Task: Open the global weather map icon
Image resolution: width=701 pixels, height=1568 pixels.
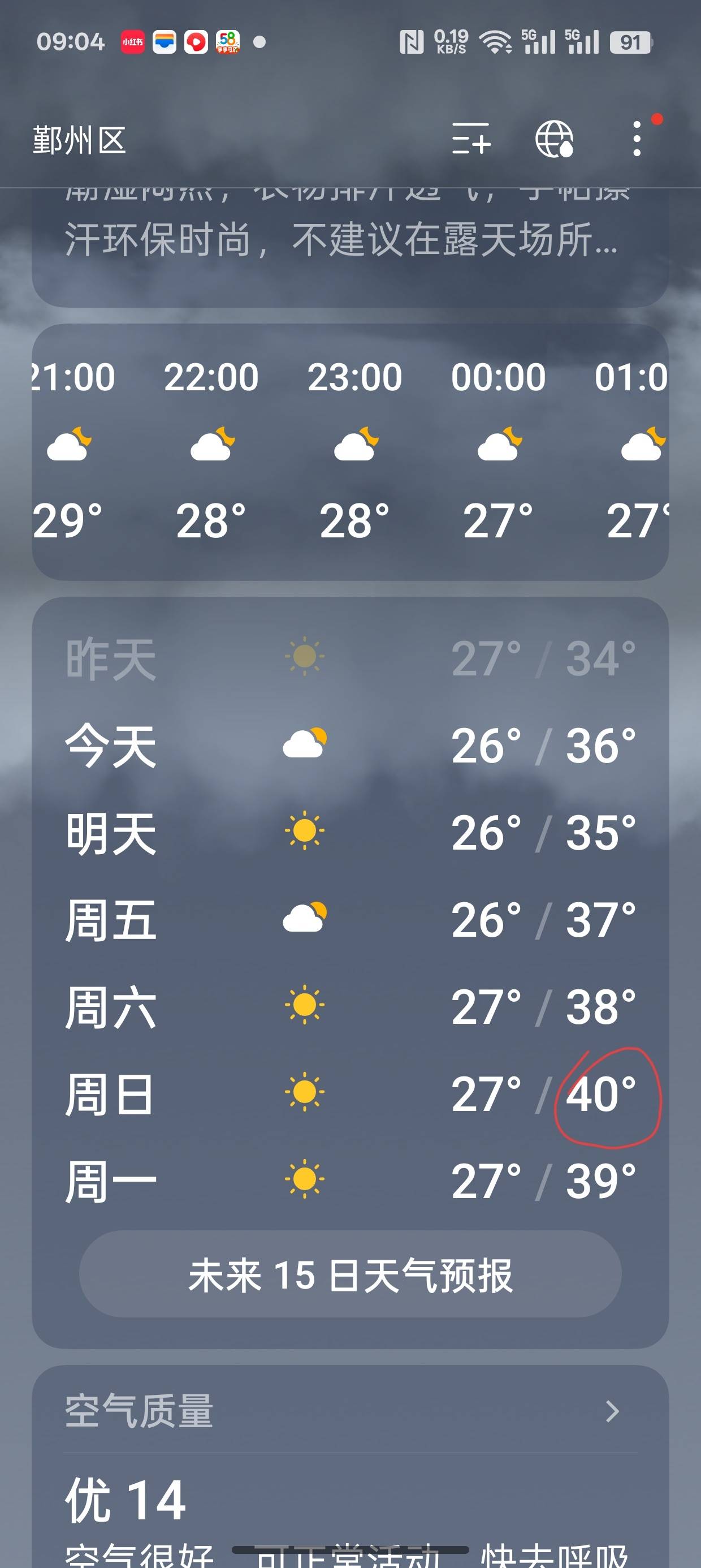Action: click(554, 139)
